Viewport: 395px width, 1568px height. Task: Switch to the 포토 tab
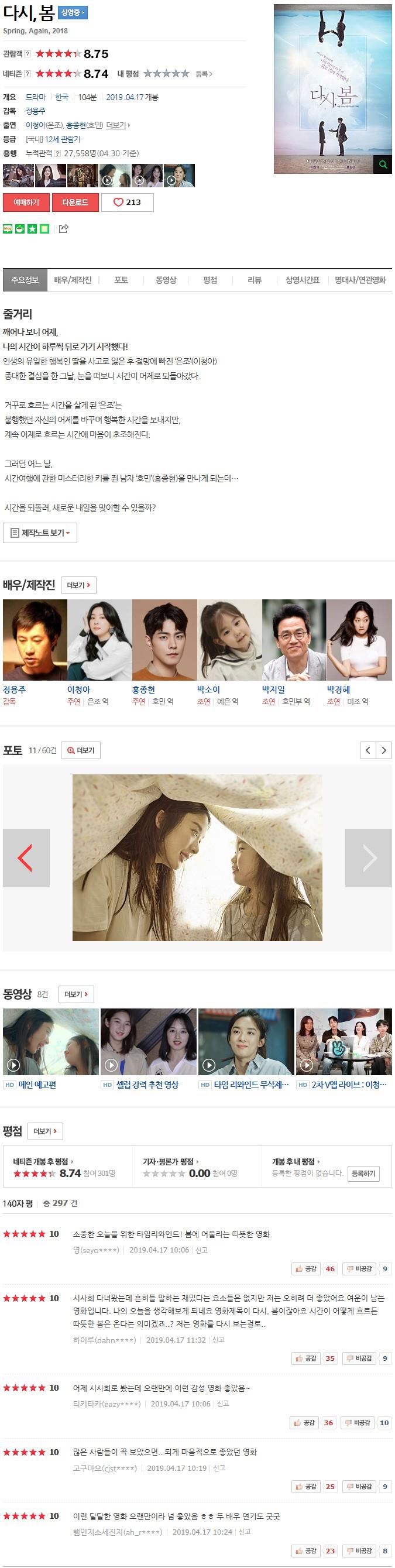click(x=121, y=280)
